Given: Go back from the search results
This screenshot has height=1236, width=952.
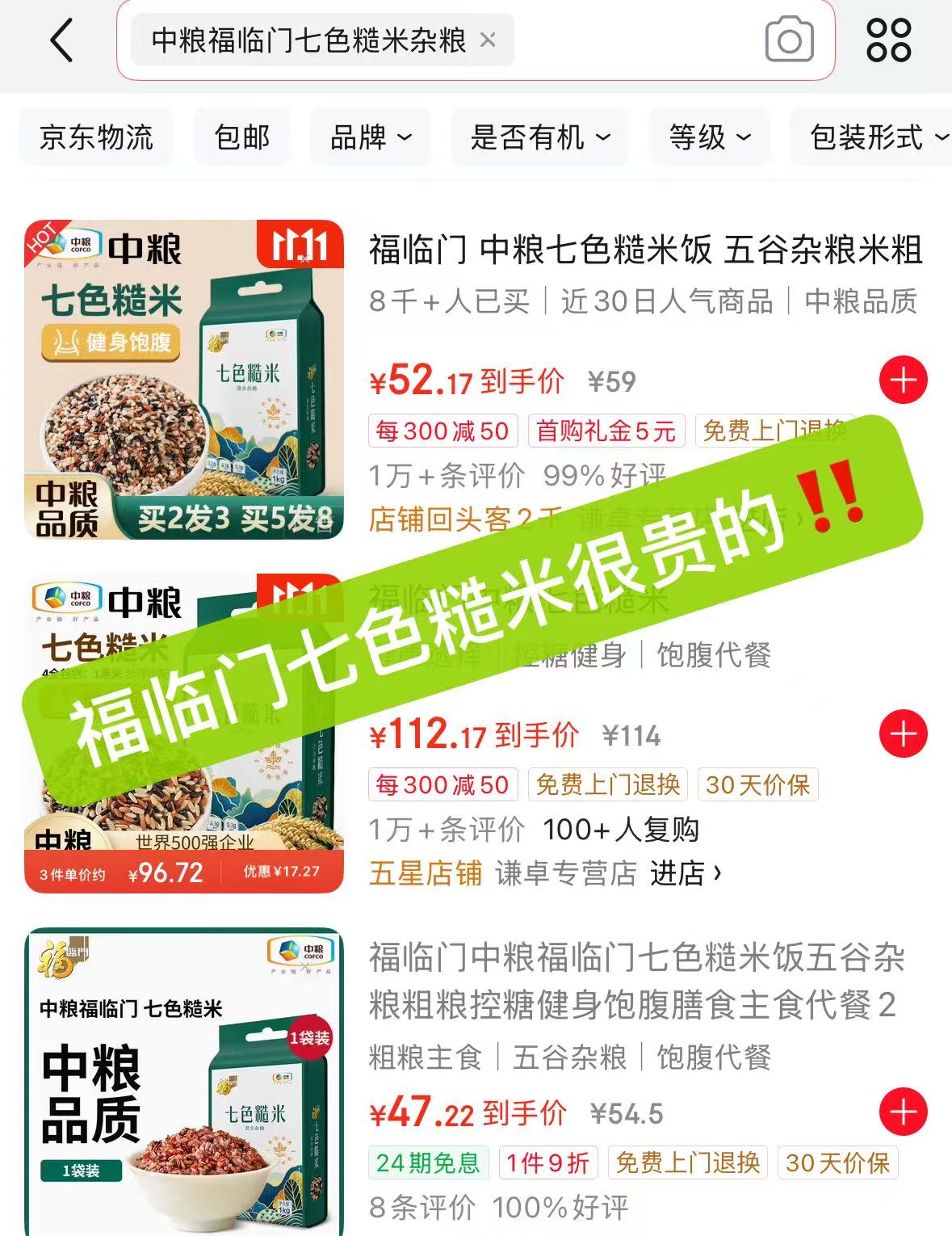Looking at the screenshot, I should click(61, 40).
